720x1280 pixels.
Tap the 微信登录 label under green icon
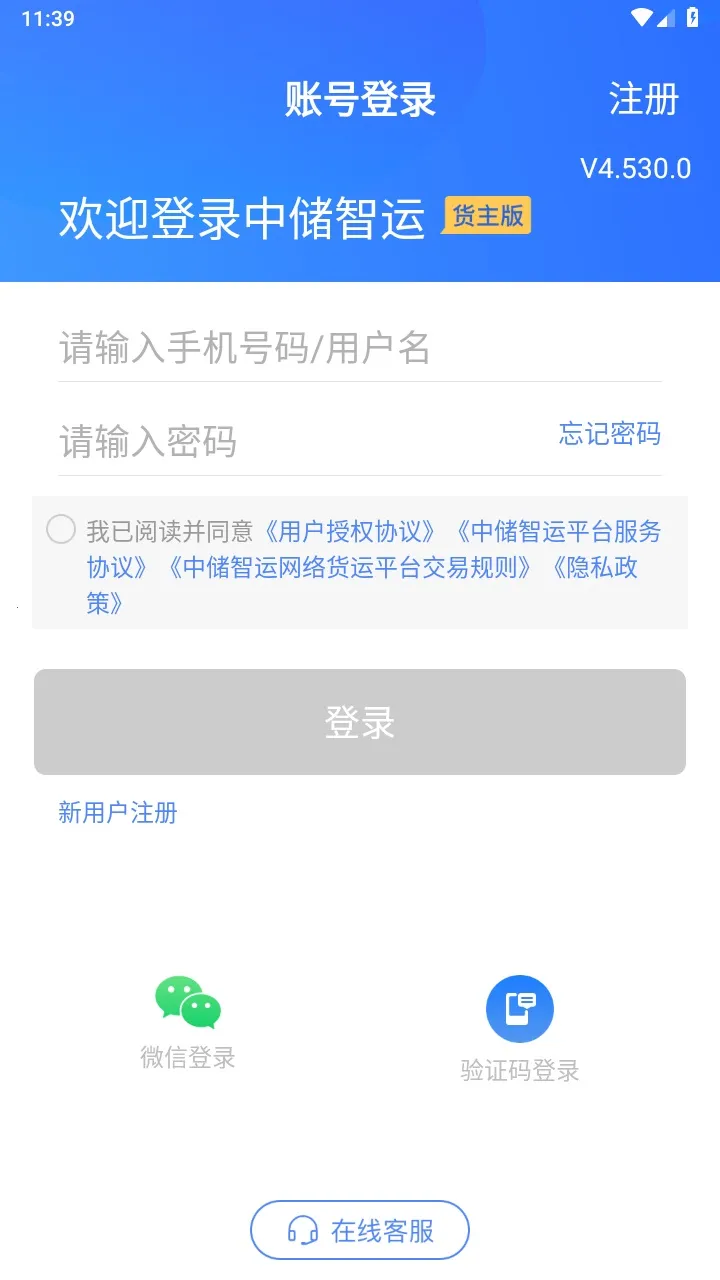coord(188,1057)
